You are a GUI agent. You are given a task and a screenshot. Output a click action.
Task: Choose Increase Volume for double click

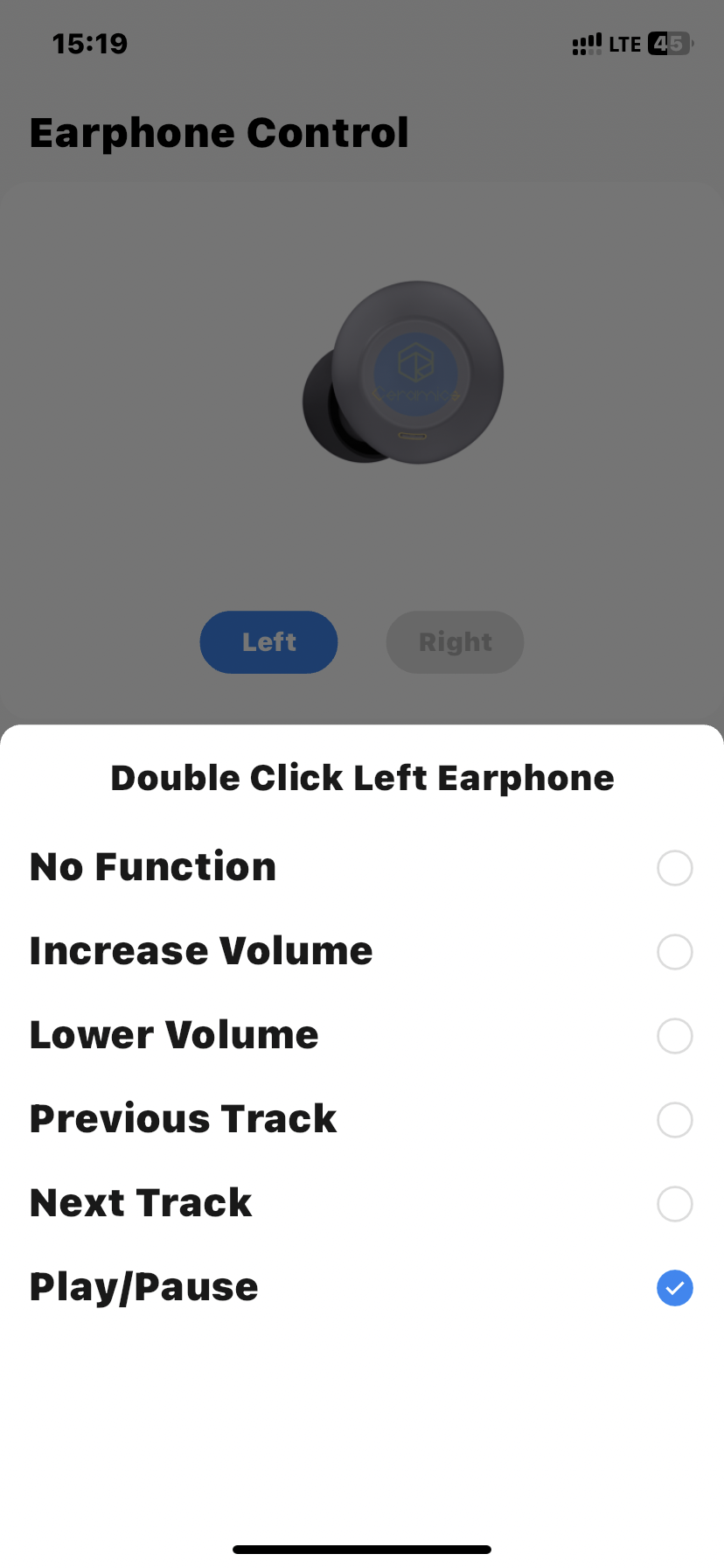coord(674,952)
